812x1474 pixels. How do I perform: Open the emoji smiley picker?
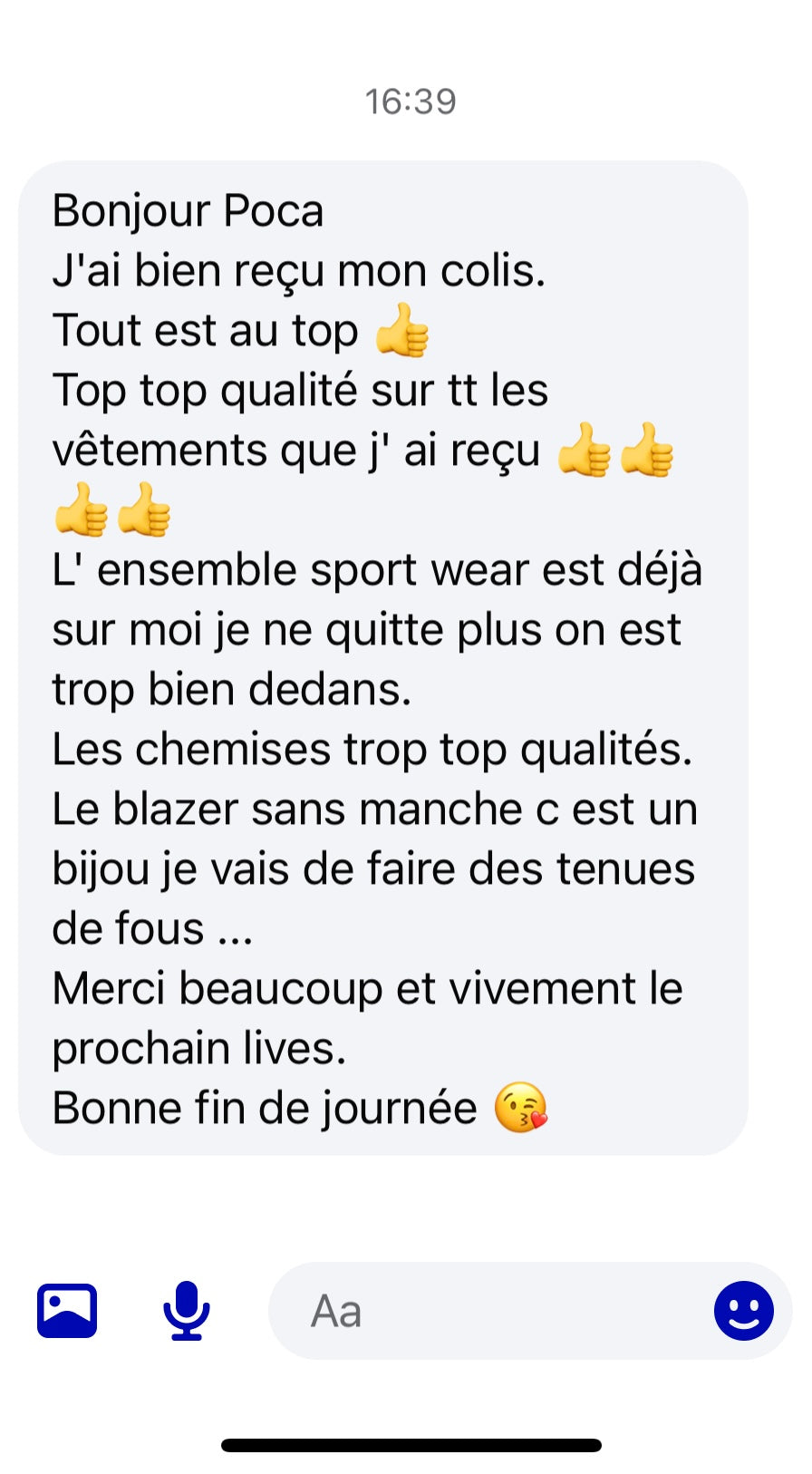click(743, 1311)
